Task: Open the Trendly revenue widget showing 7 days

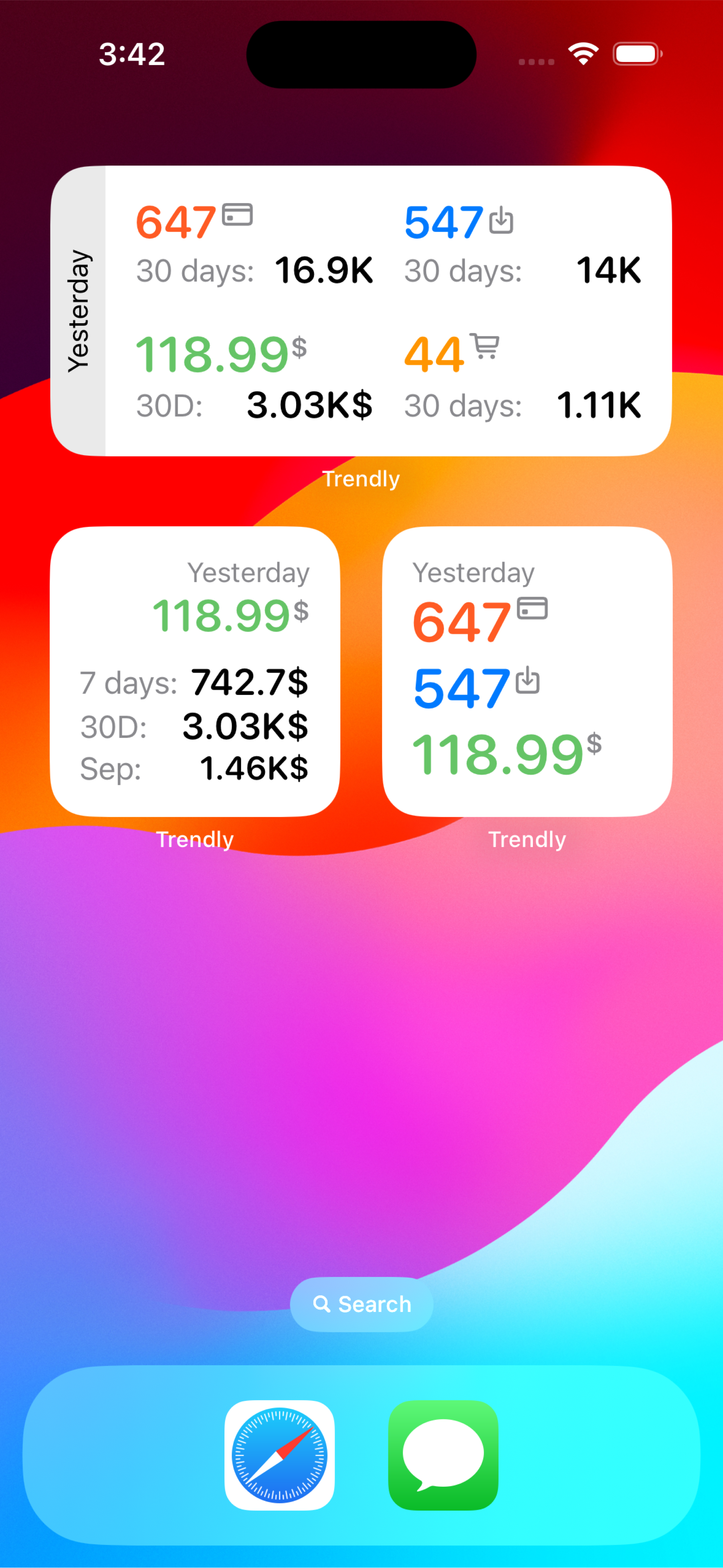Action: pyautogui.click(x=195, y=671)
